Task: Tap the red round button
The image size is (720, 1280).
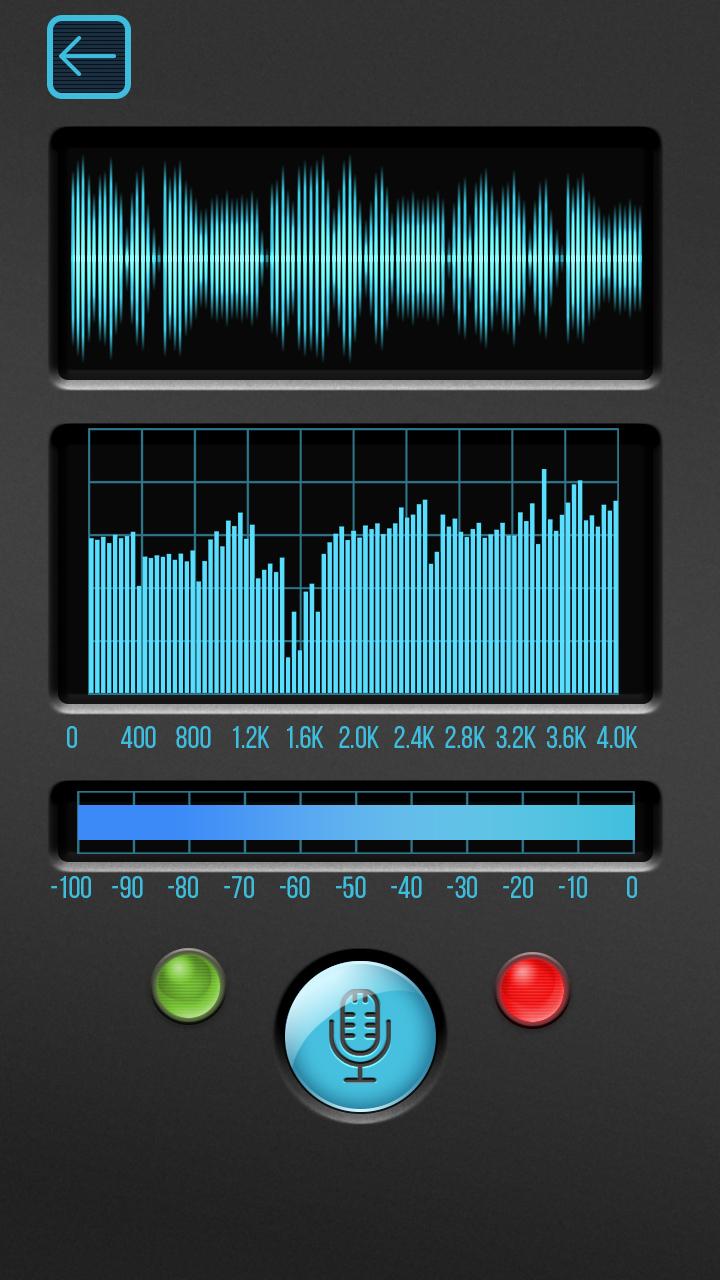Action: tap(532, 989)
